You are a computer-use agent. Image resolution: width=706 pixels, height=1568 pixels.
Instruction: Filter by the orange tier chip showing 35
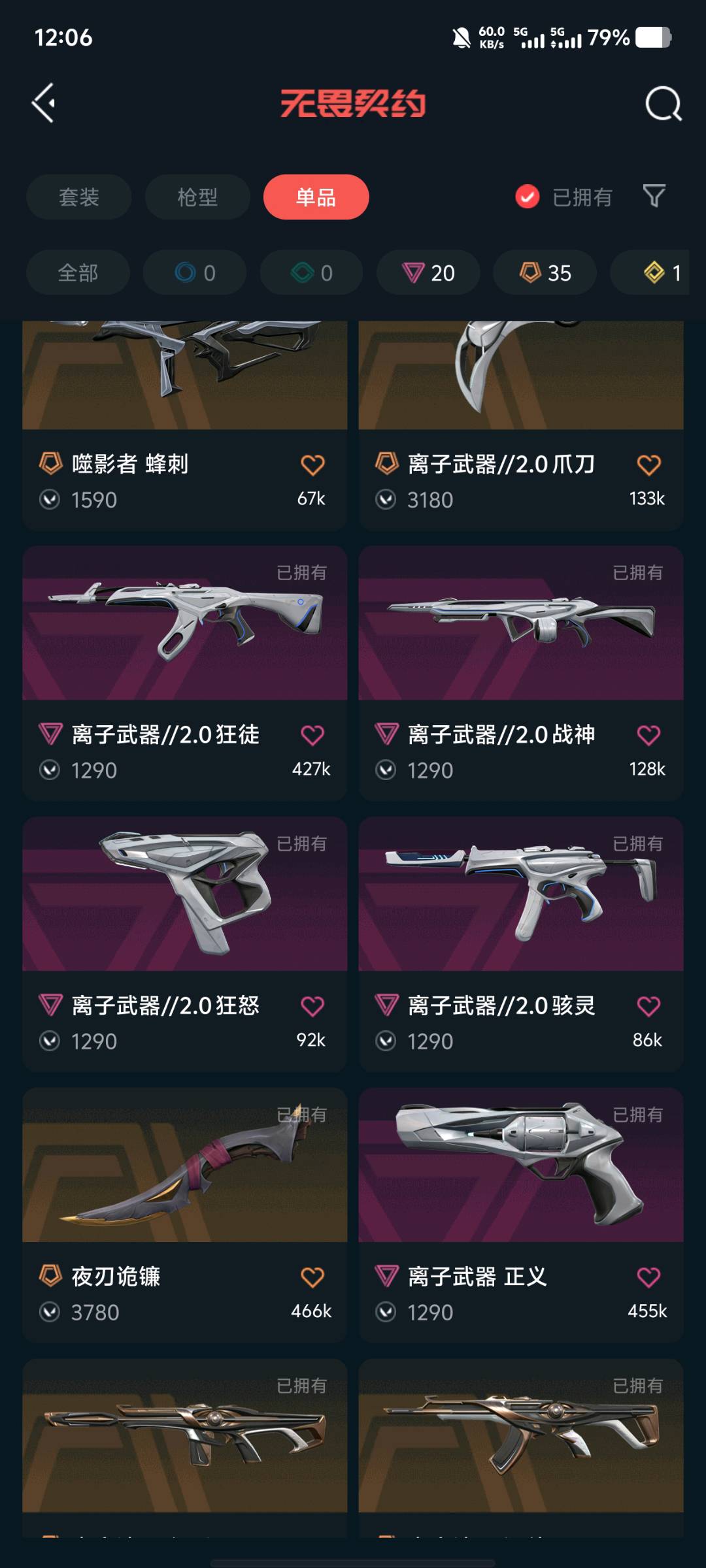coord(545,272)
